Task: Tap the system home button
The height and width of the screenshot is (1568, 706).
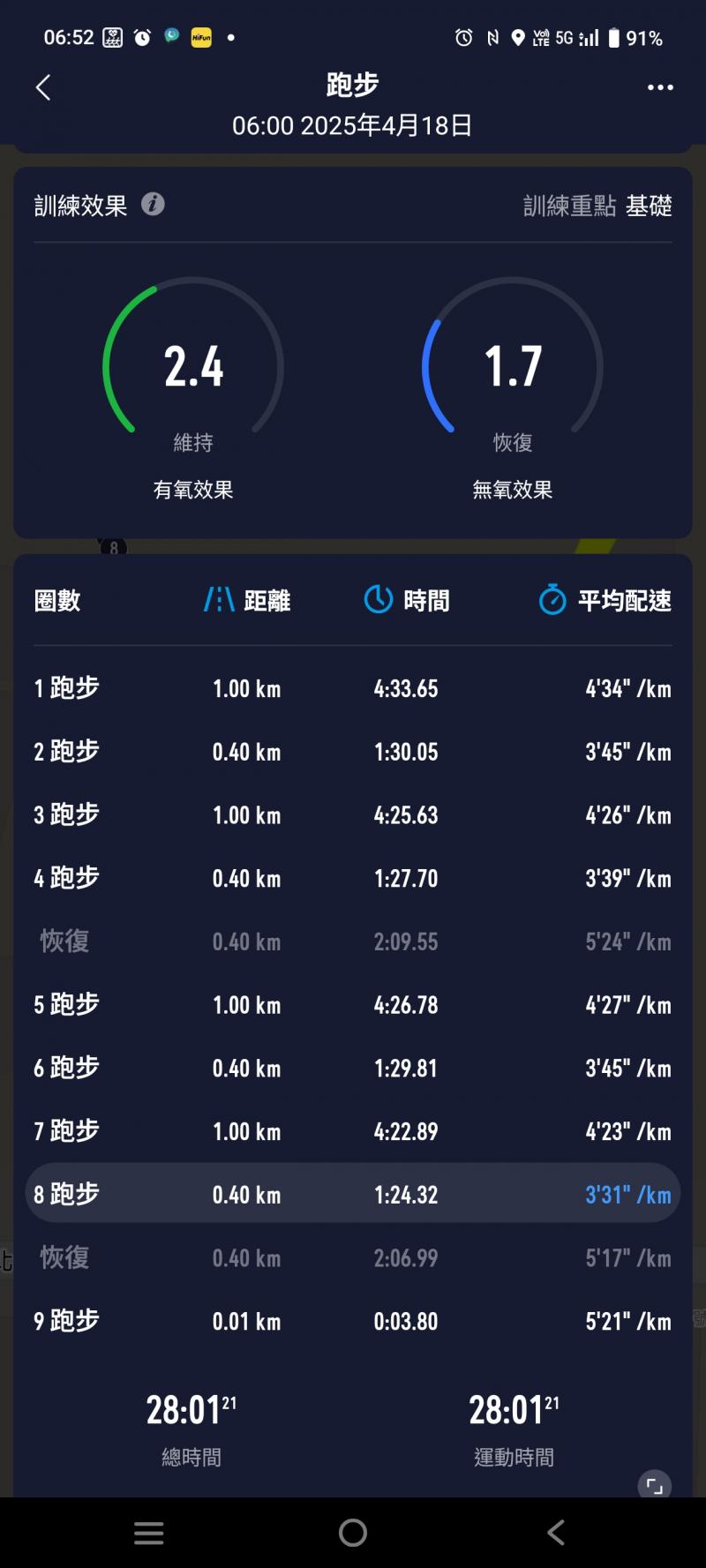Action: tap(353, 1533)
